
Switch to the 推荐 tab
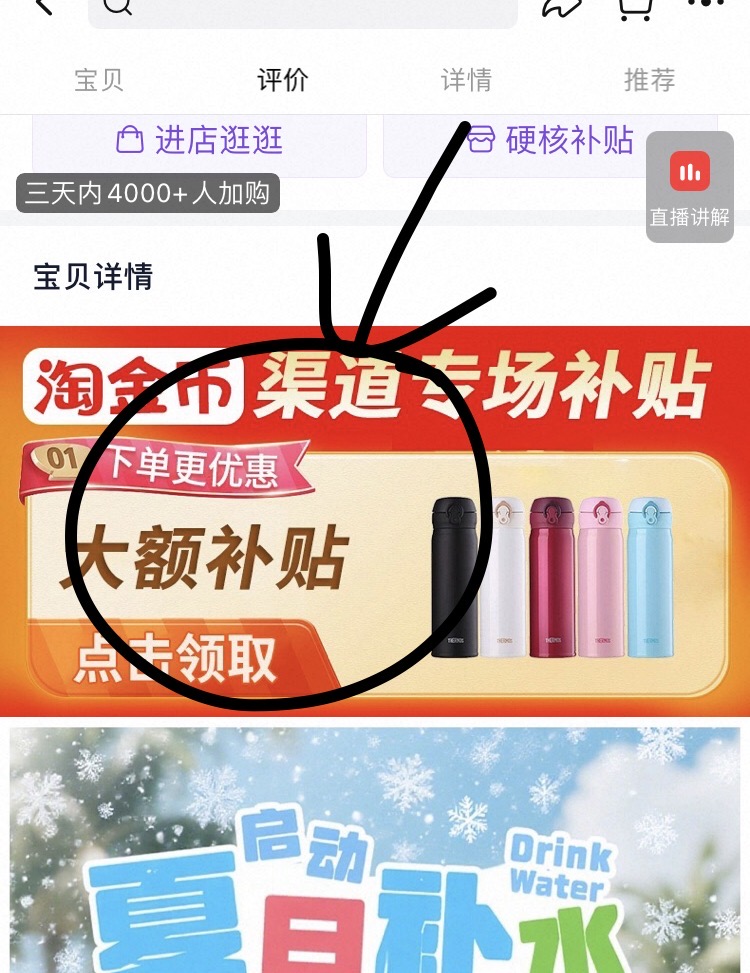tap(648, 80)
